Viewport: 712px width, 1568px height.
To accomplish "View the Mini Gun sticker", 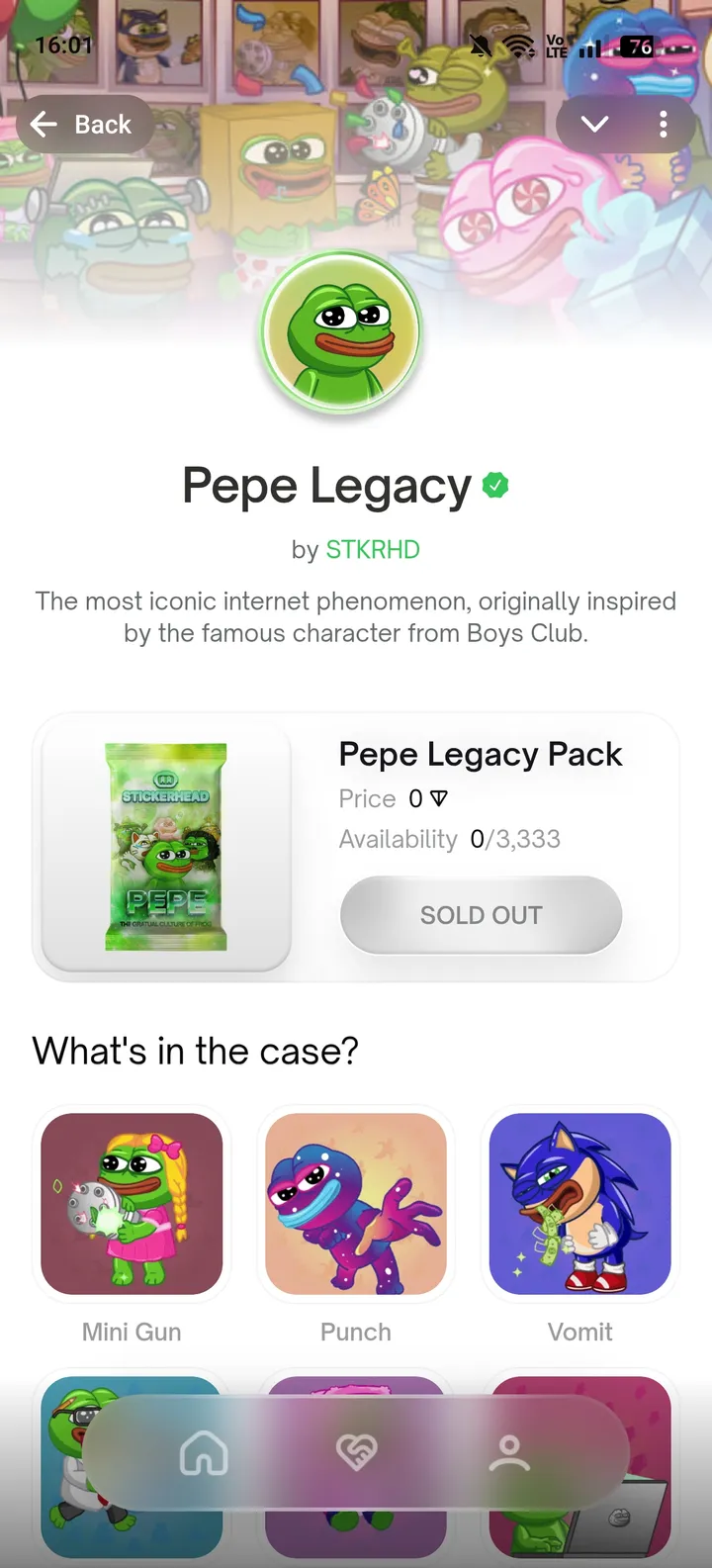I will click(132, 1204).
